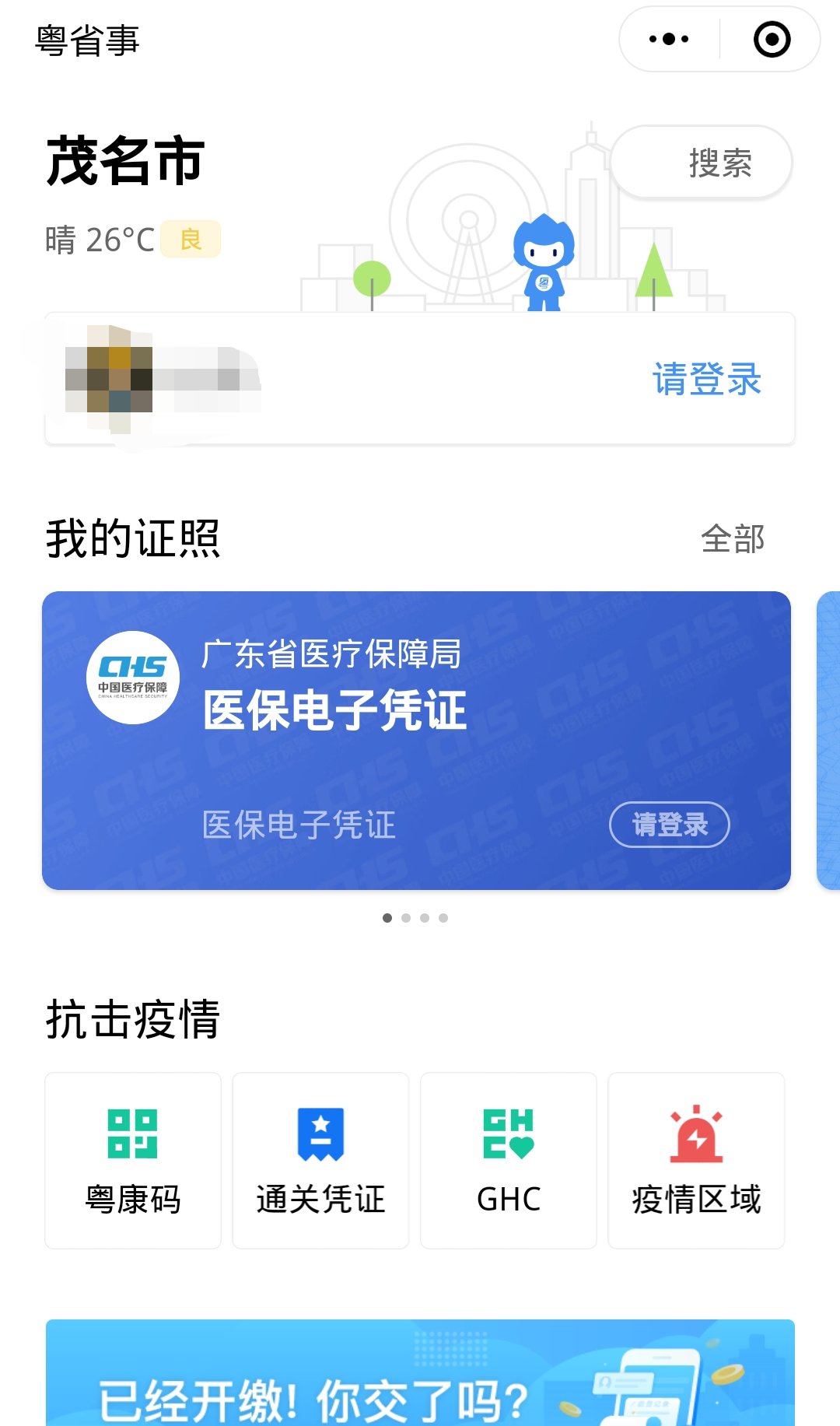Select the GHC service
The image size is (840, 1426).
(x=509, y=1161)
